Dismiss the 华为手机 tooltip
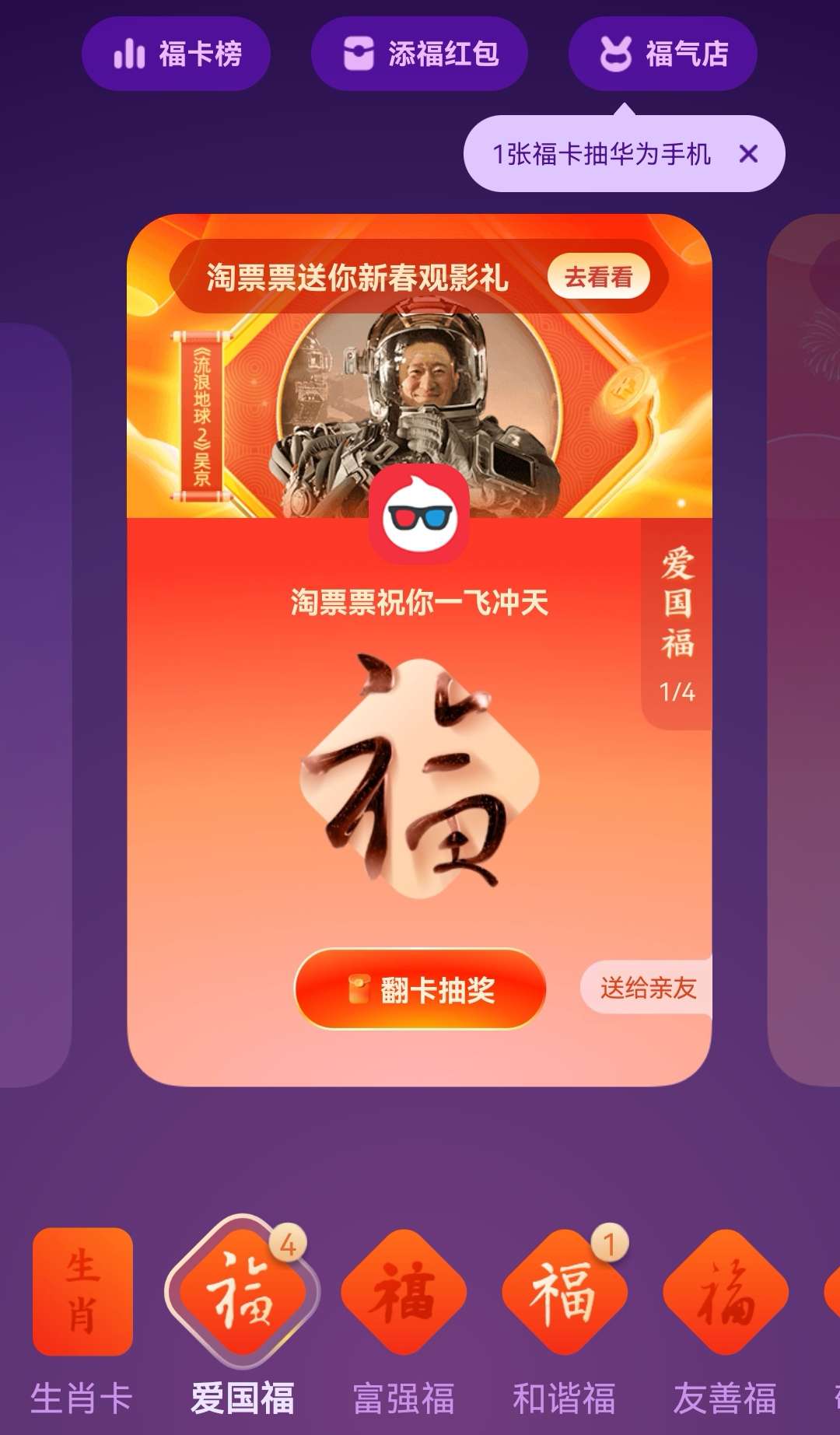Screen dimensions: 840x1435 pos(748,154)
